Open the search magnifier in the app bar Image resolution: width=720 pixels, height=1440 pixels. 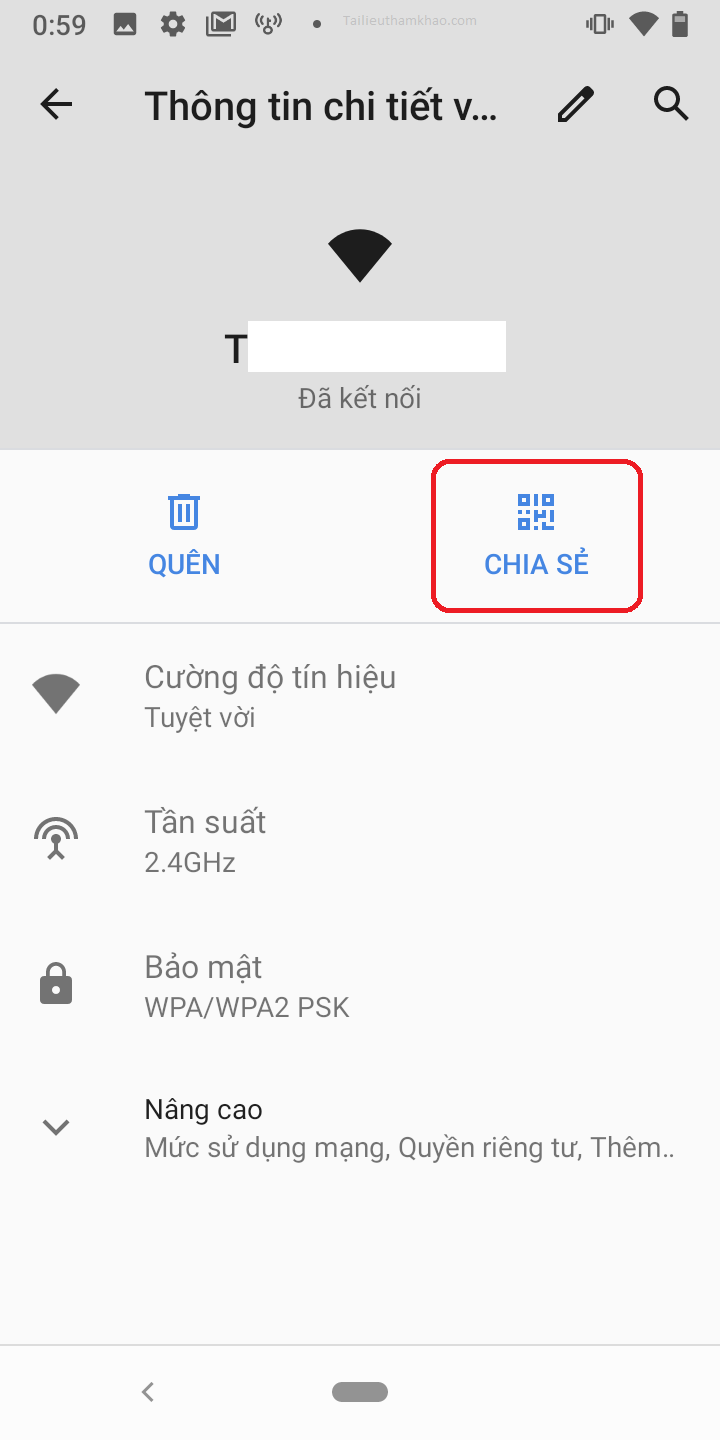tap(671, 103)
